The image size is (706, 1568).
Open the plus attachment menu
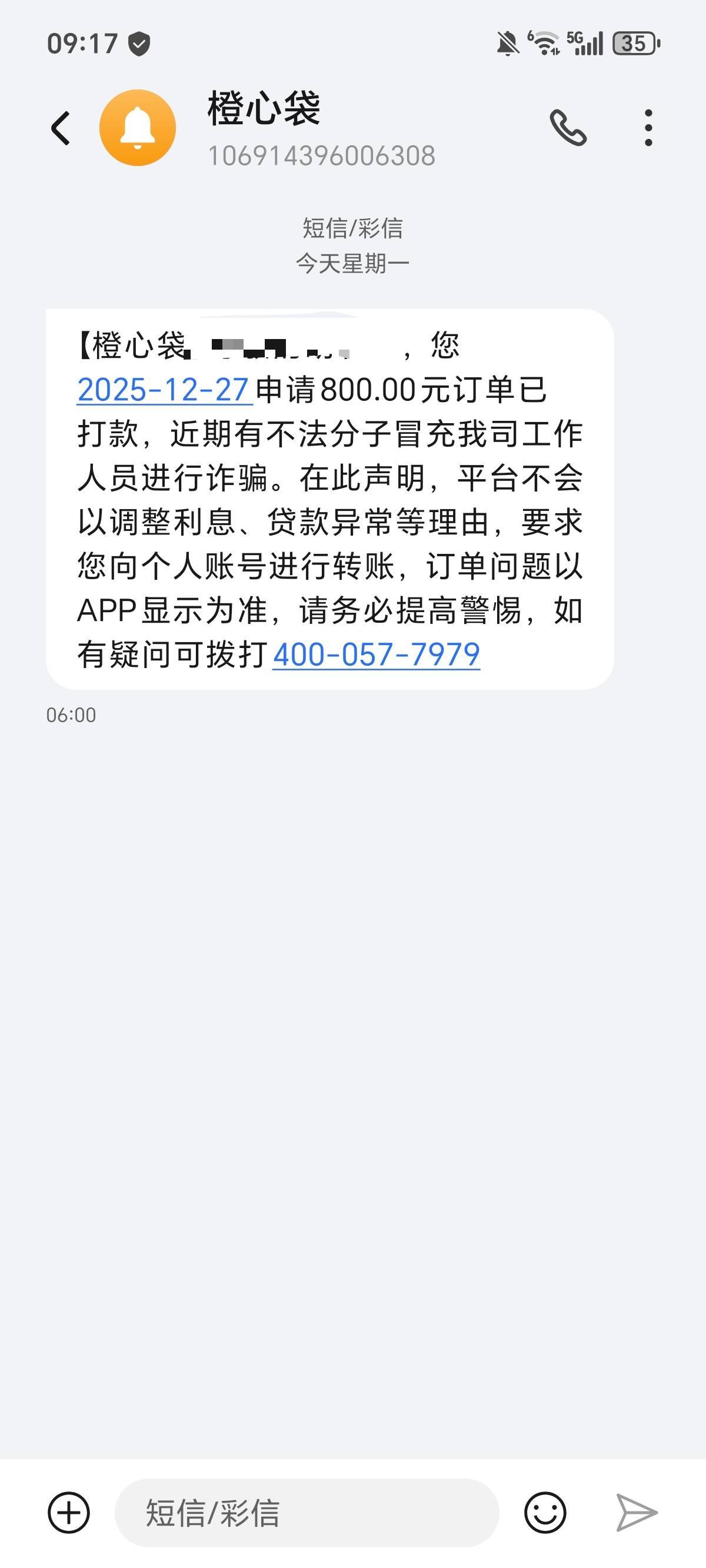(69, 1513)
